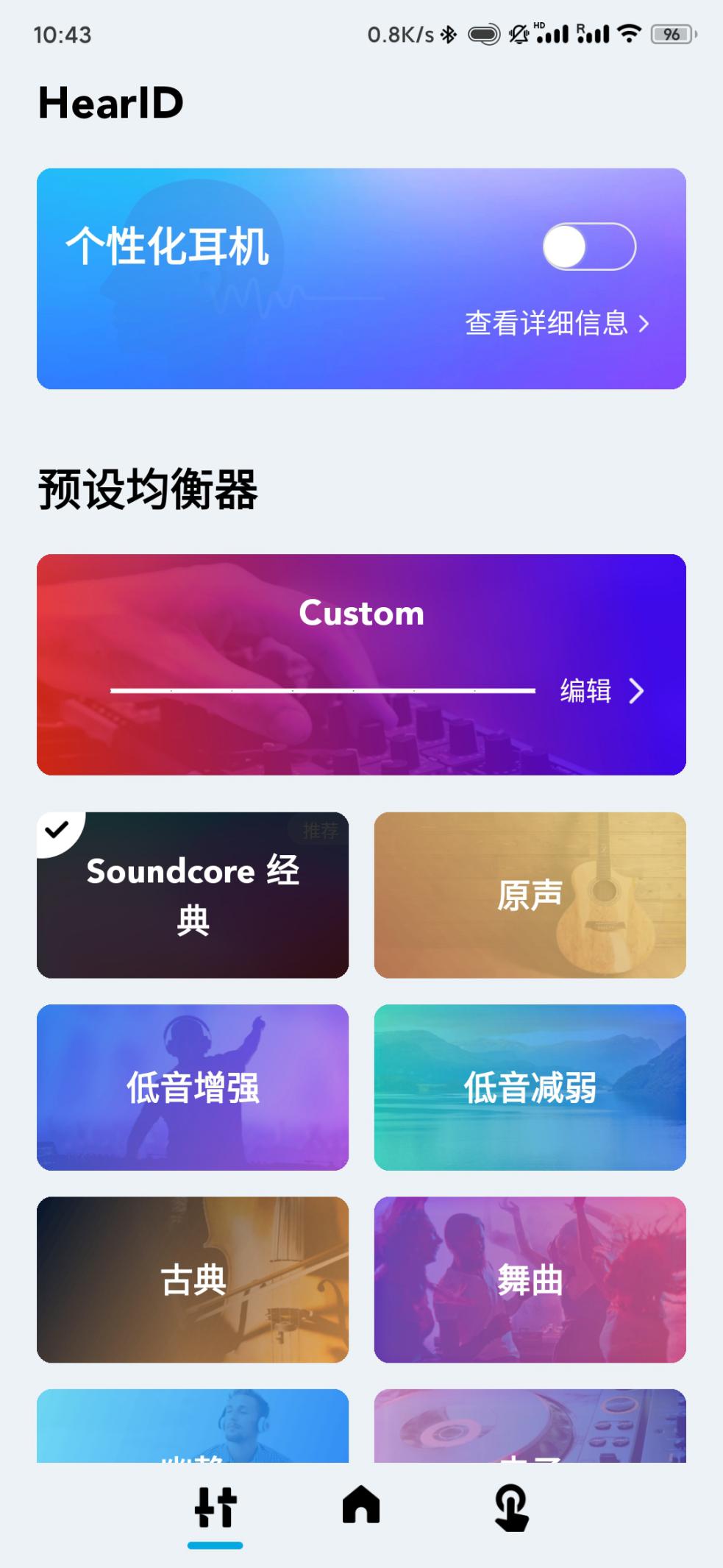Click the 推荐 badge on Soundcore 经典
Viewport: 723px width, 1568px height.
[x=319, y=830]
